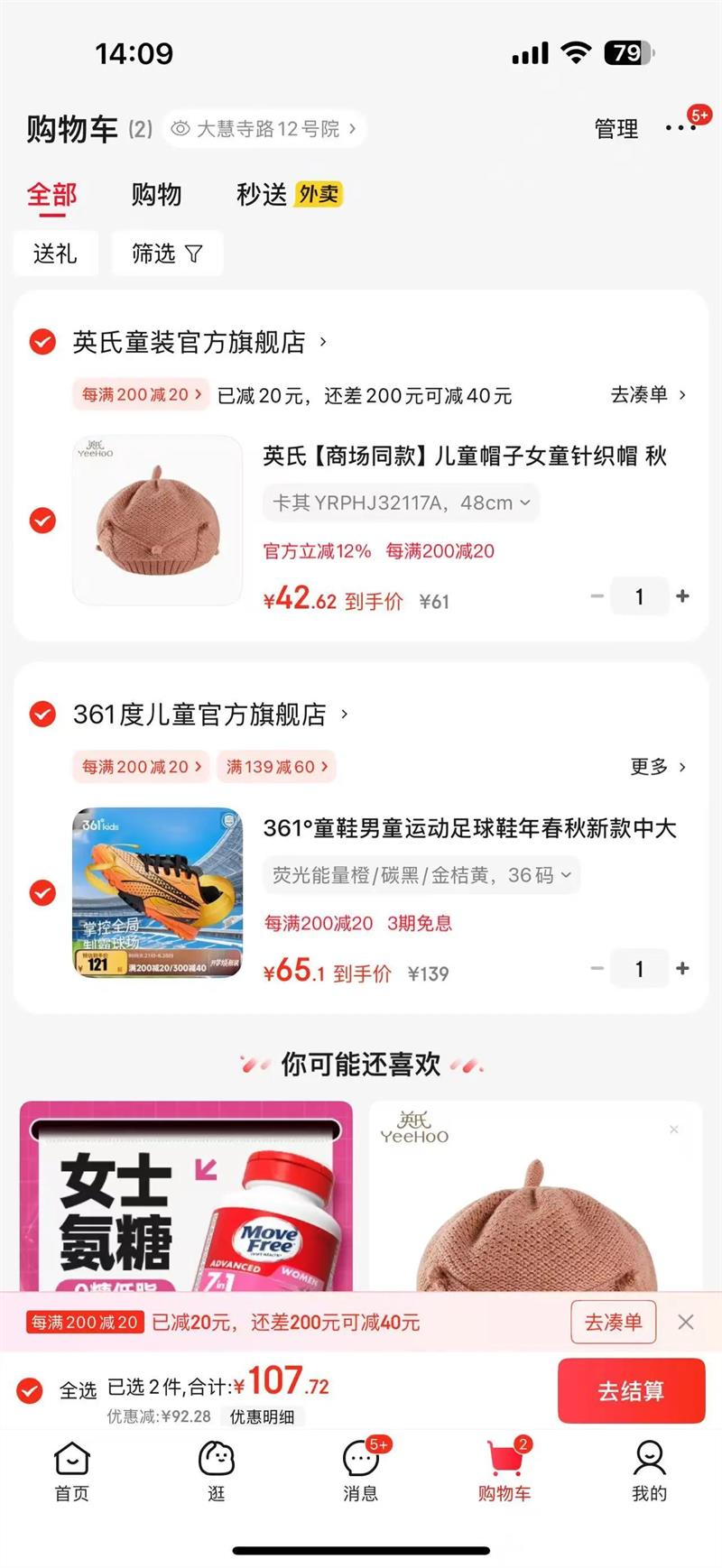Tap 去结算 to check out

tap(631, 1390)
